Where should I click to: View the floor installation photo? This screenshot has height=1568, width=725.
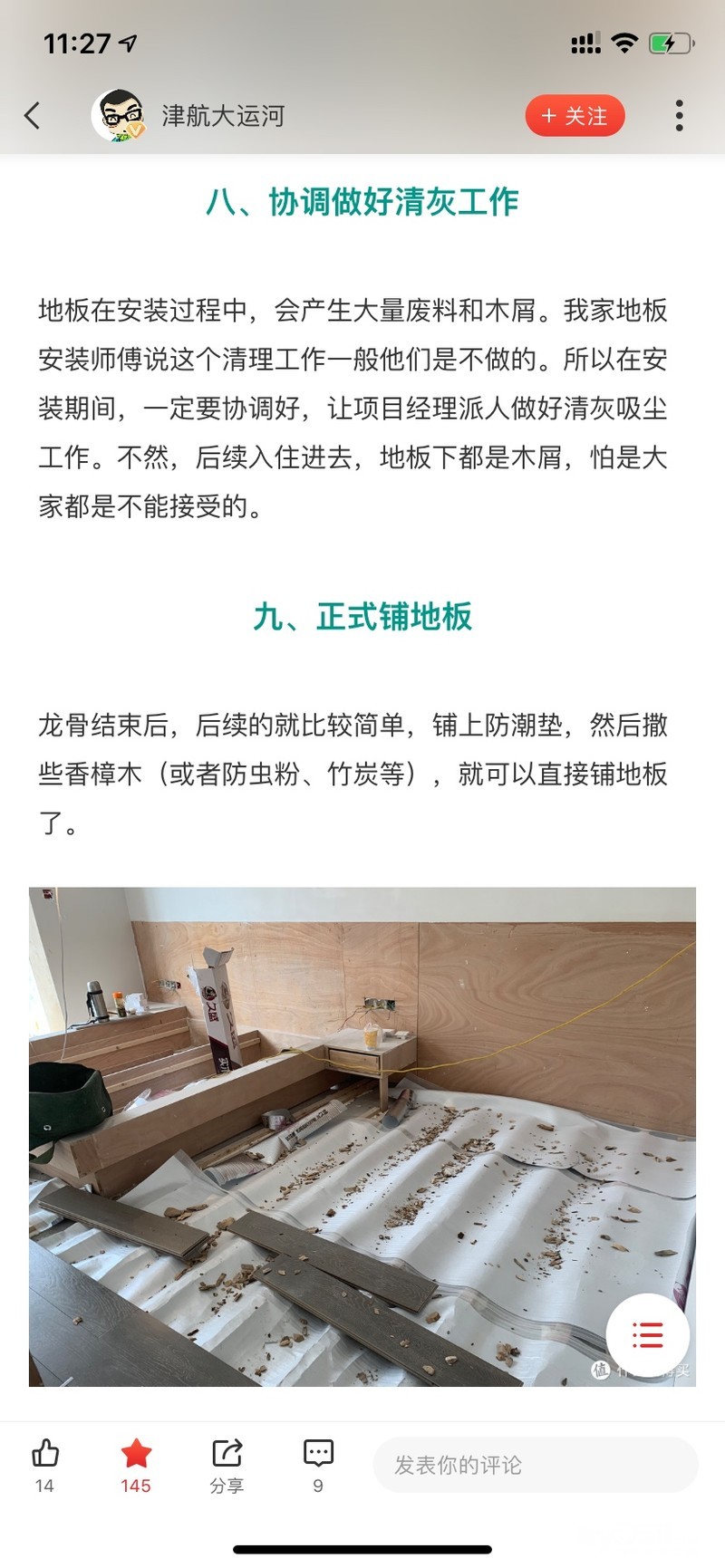tap(362, 1137)
